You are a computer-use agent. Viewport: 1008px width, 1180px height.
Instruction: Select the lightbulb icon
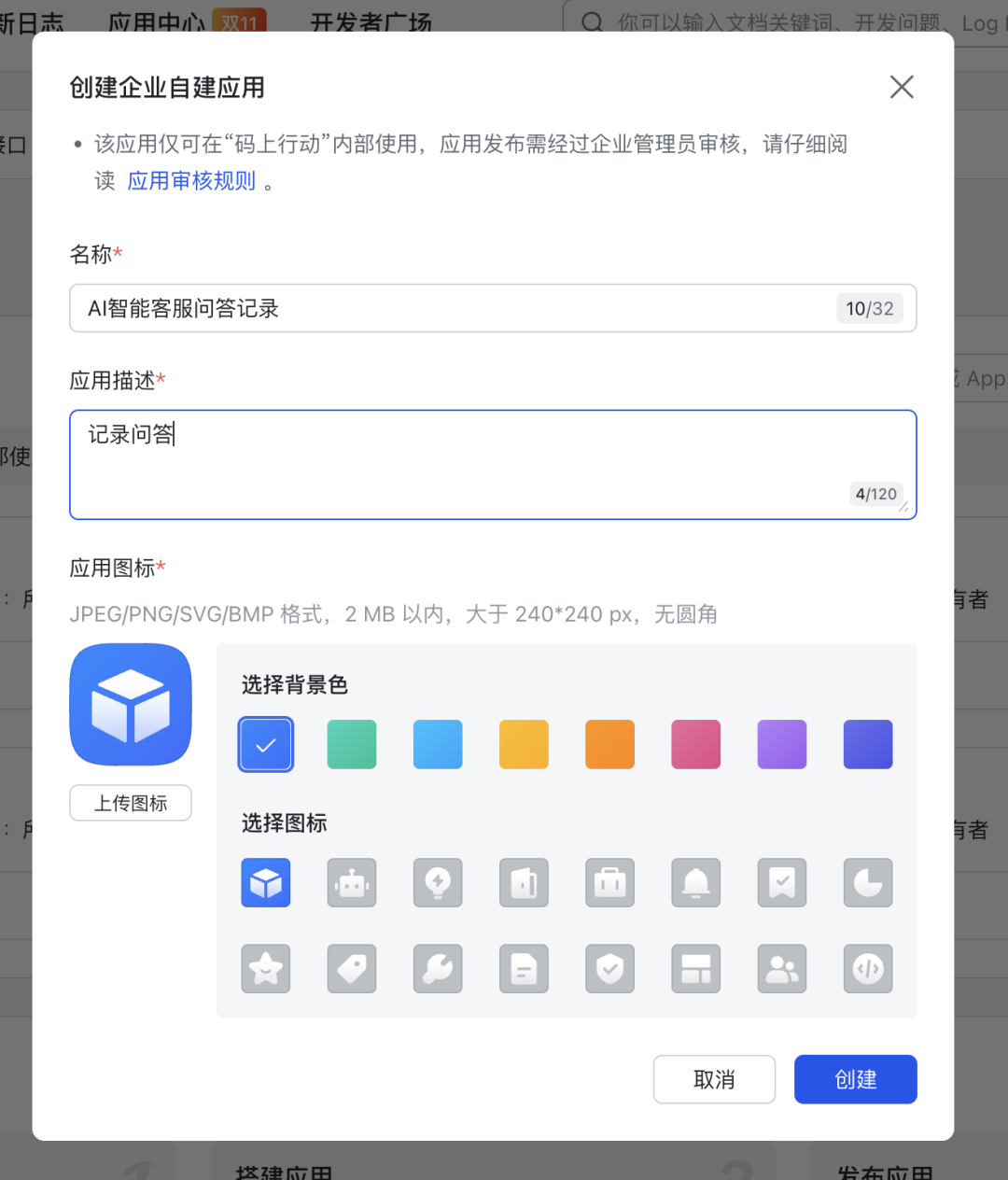pos(438,882)
